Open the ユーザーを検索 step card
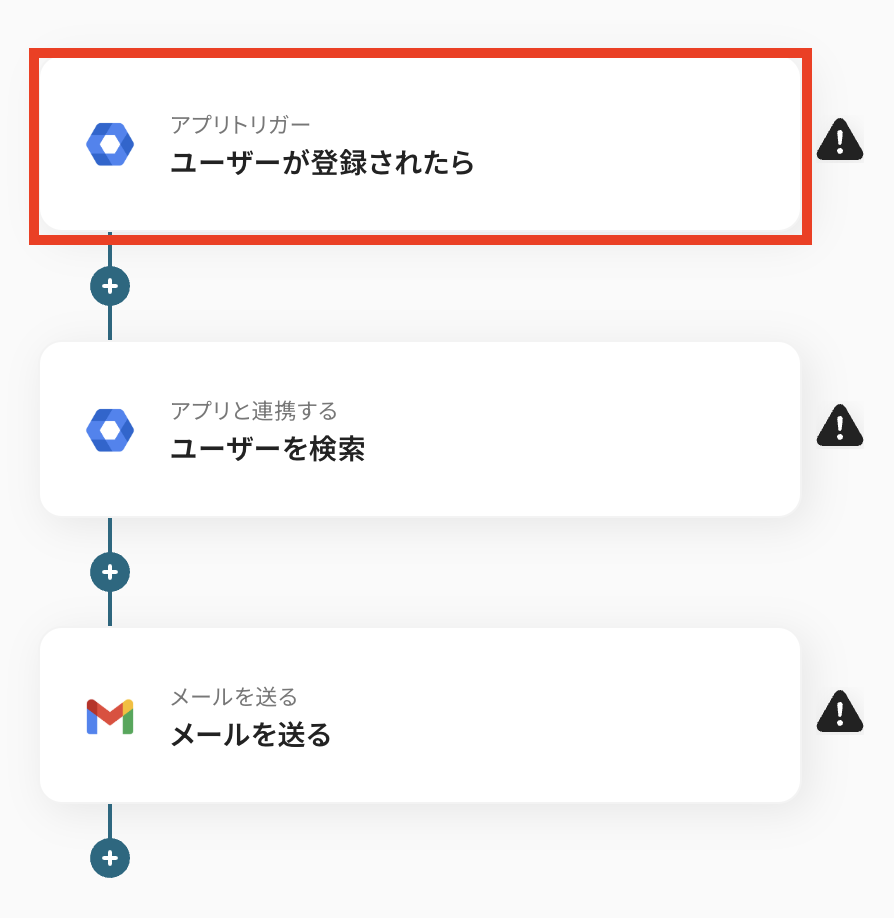 tap(420, 429)
